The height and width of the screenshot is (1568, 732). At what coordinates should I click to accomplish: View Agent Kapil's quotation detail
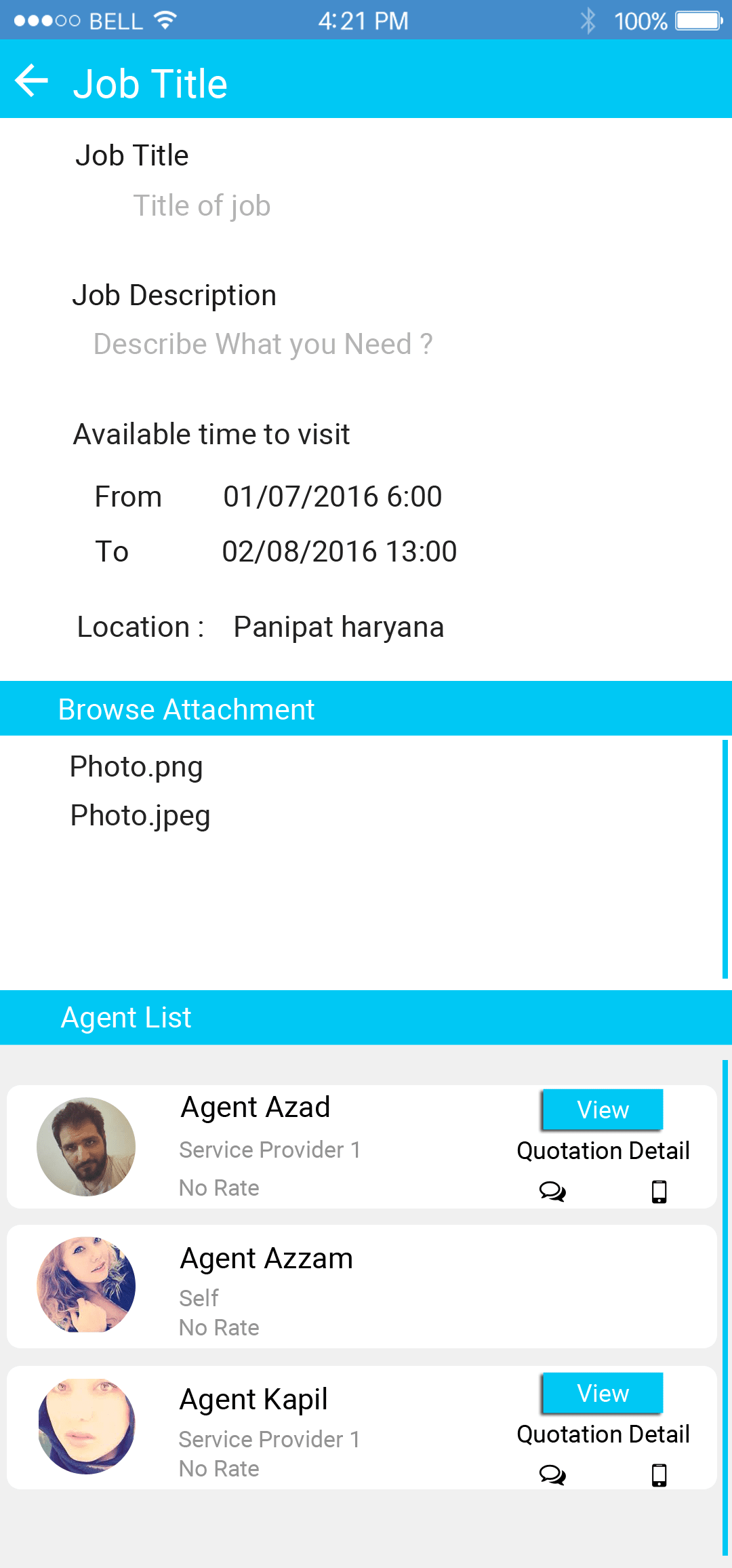click(x=603, y=1394)
